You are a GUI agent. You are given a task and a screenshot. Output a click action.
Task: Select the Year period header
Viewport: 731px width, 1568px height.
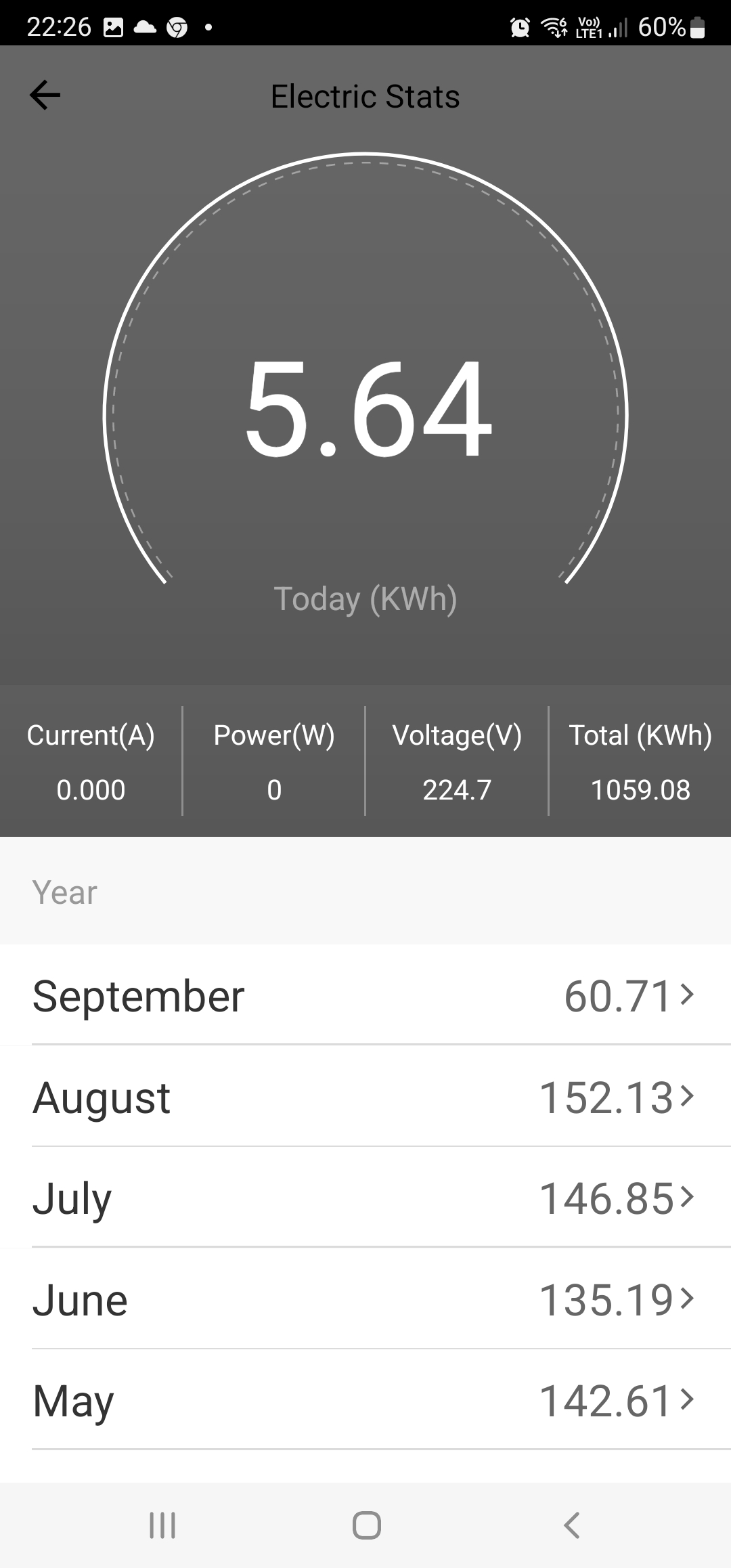pos(64,892)
